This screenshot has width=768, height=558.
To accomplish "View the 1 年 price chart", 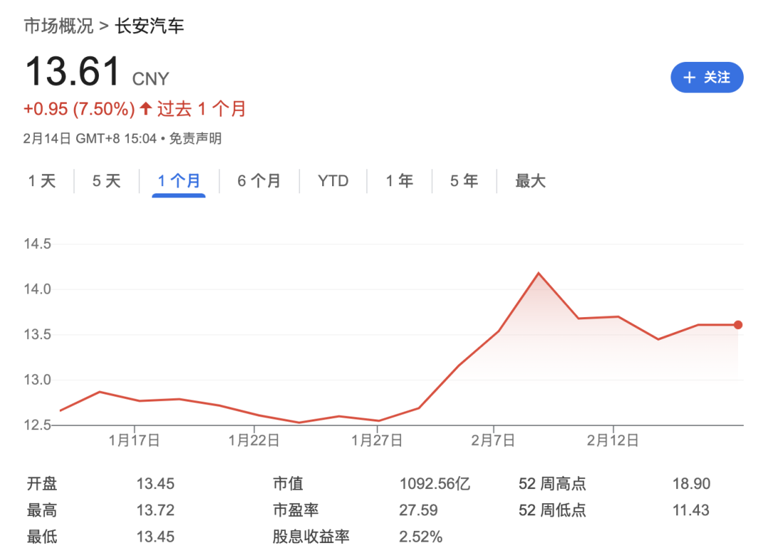I will tap(399, 181).
